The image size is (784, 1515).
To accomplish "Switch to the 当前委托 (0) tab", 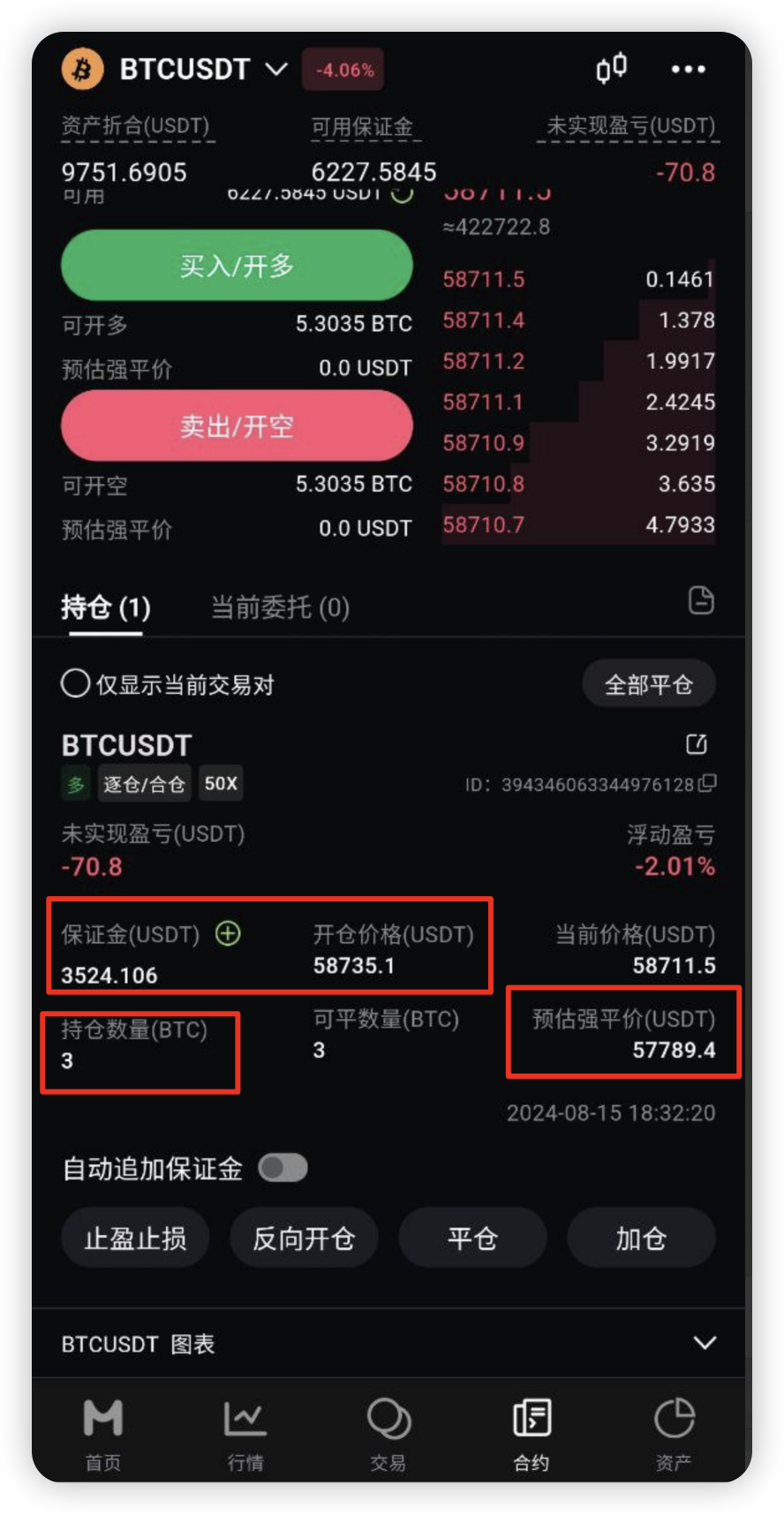I will click(280, 607).
